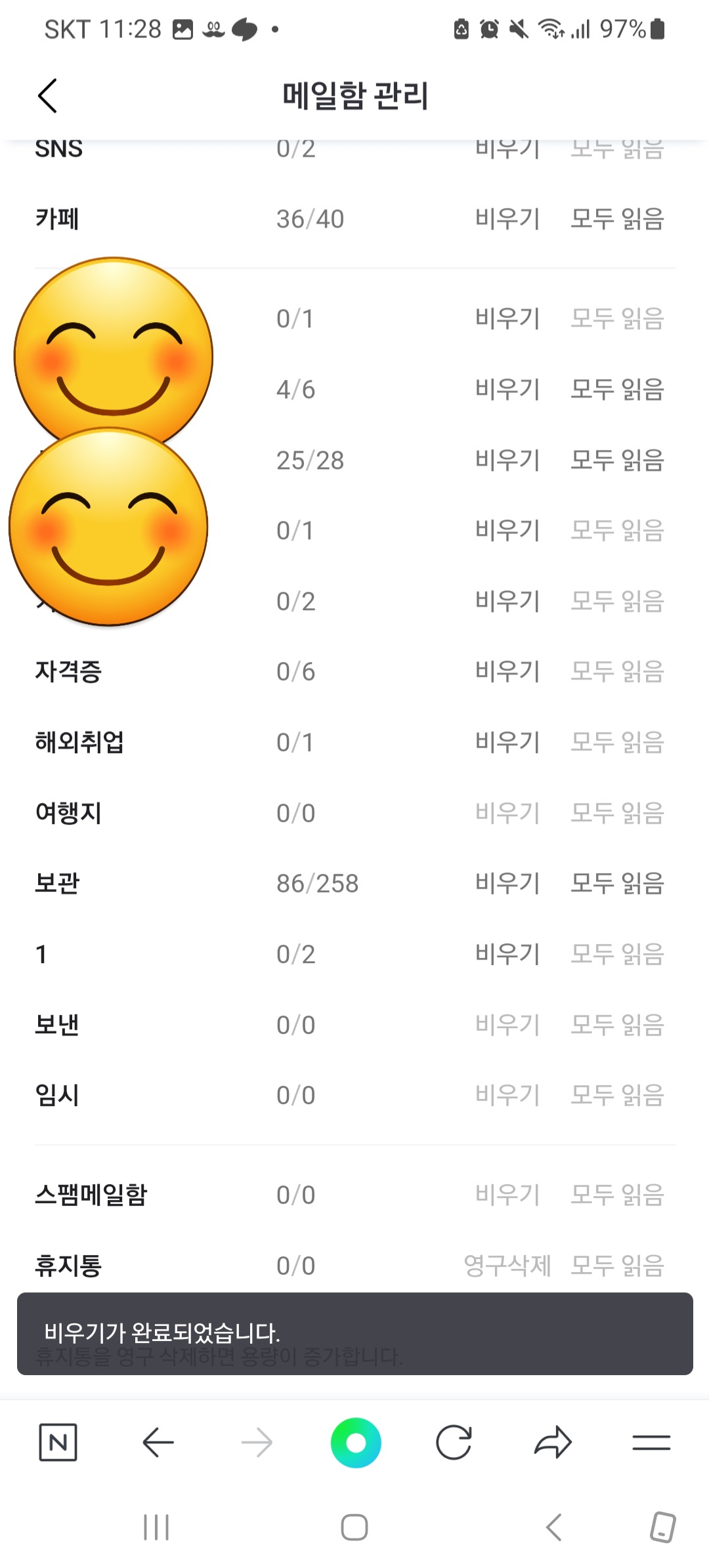The height and width of the screenshot is (1568, 709).
Task: Tap 비우기 for the 보관 mailbox
Action: [507, 883]
